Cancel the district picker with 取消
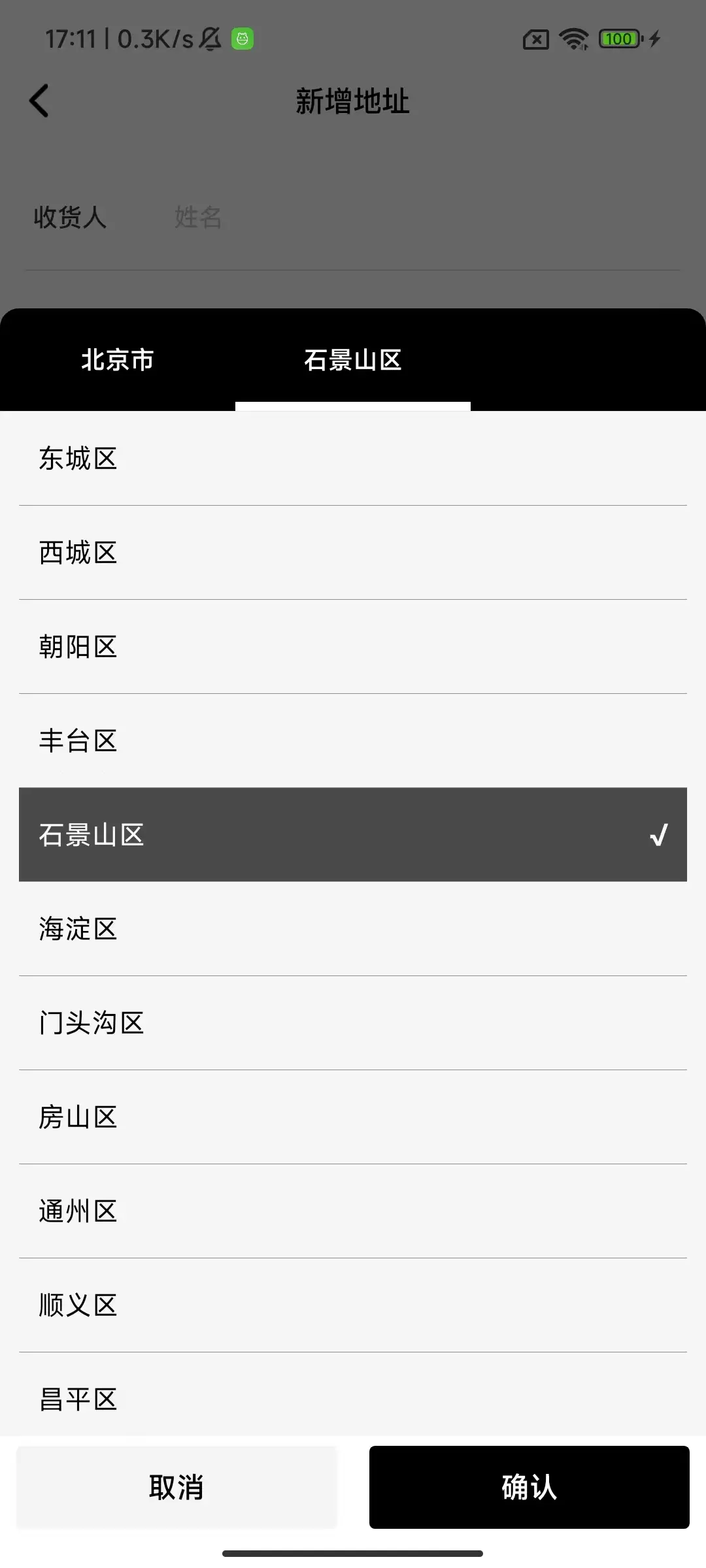The image size is (706, 1568). click(x=176, y=1488)
